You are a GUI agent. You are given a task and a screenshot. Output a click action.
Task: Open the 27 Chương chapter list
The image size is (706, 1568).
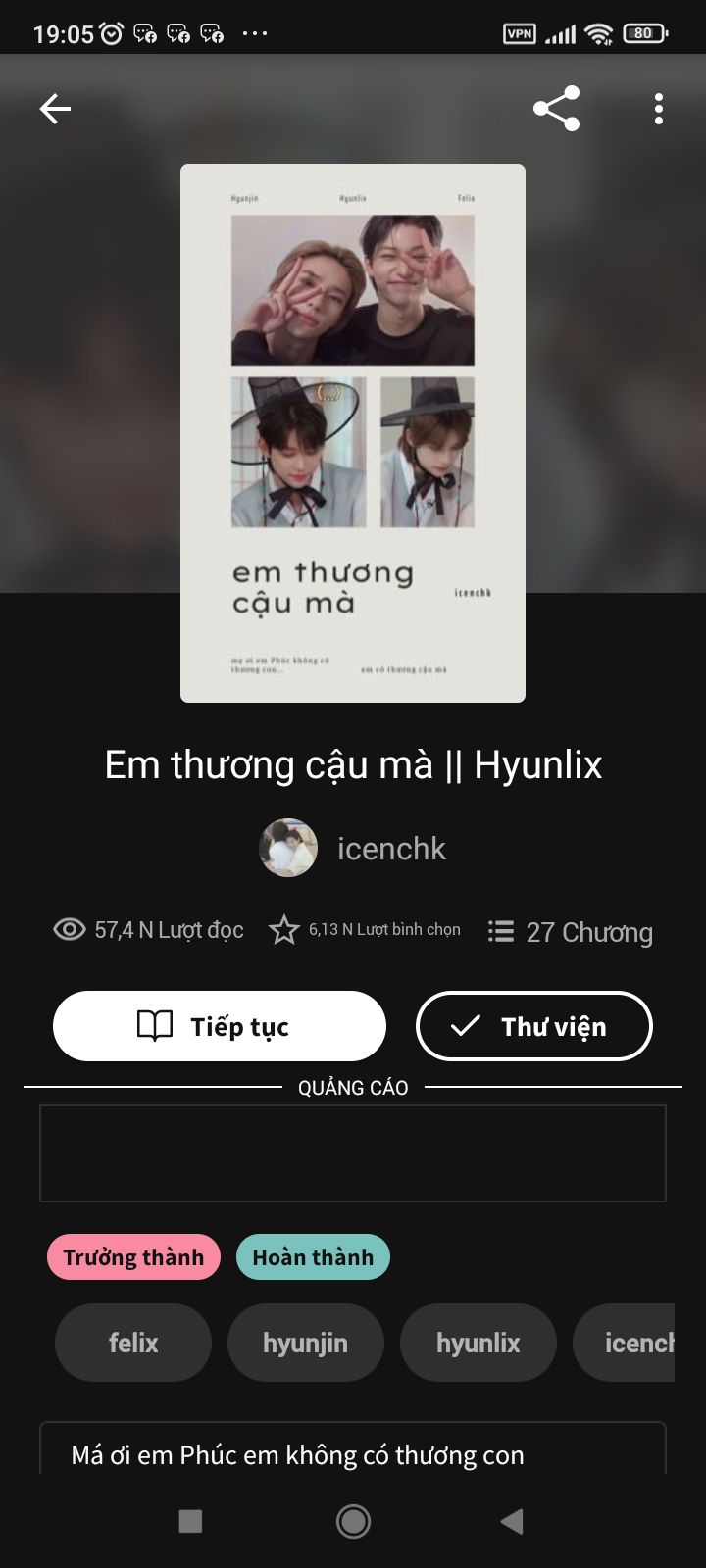coord(571,932)
